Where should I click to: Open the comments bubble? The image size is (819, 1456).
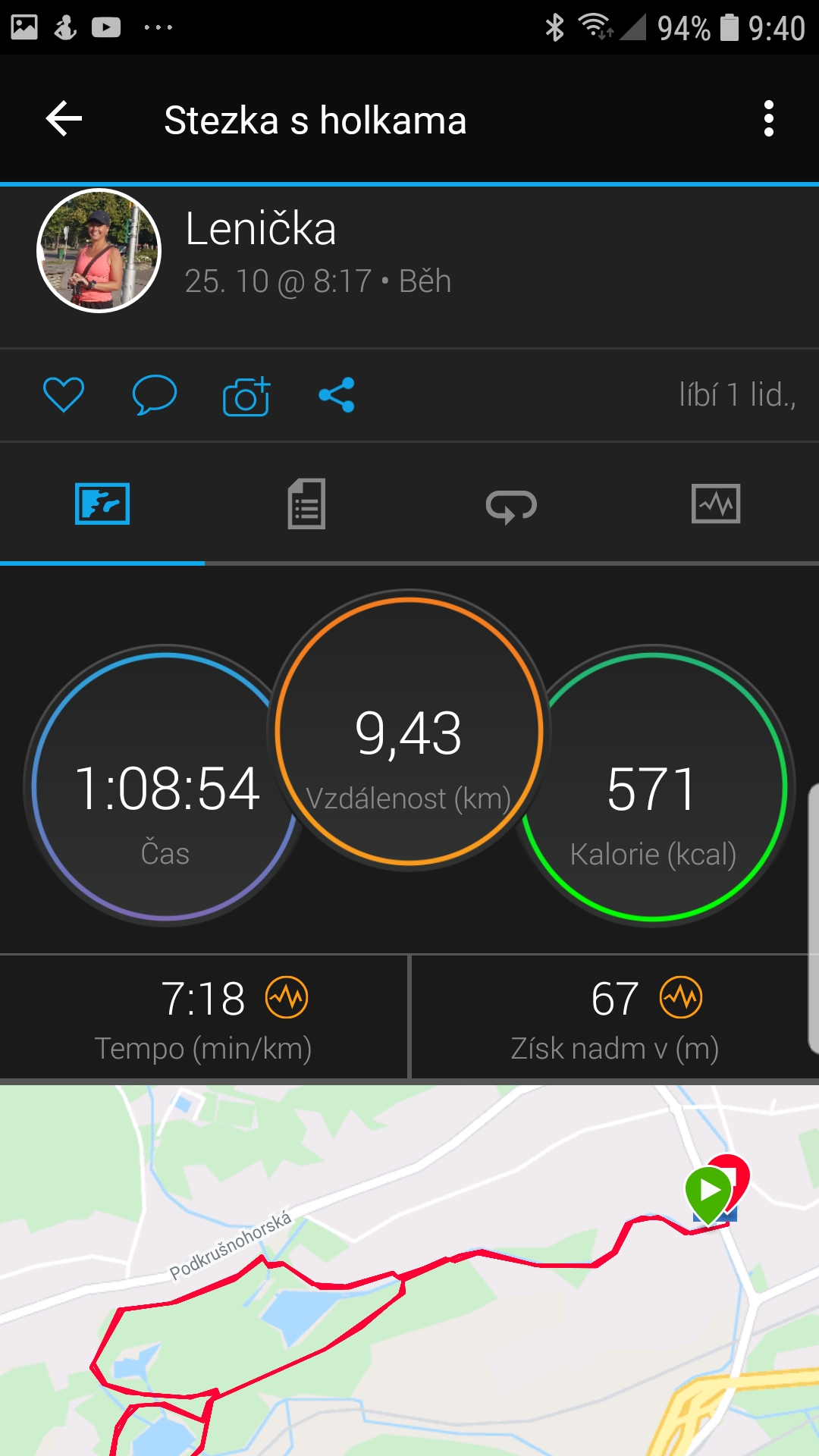pos(155,395)
